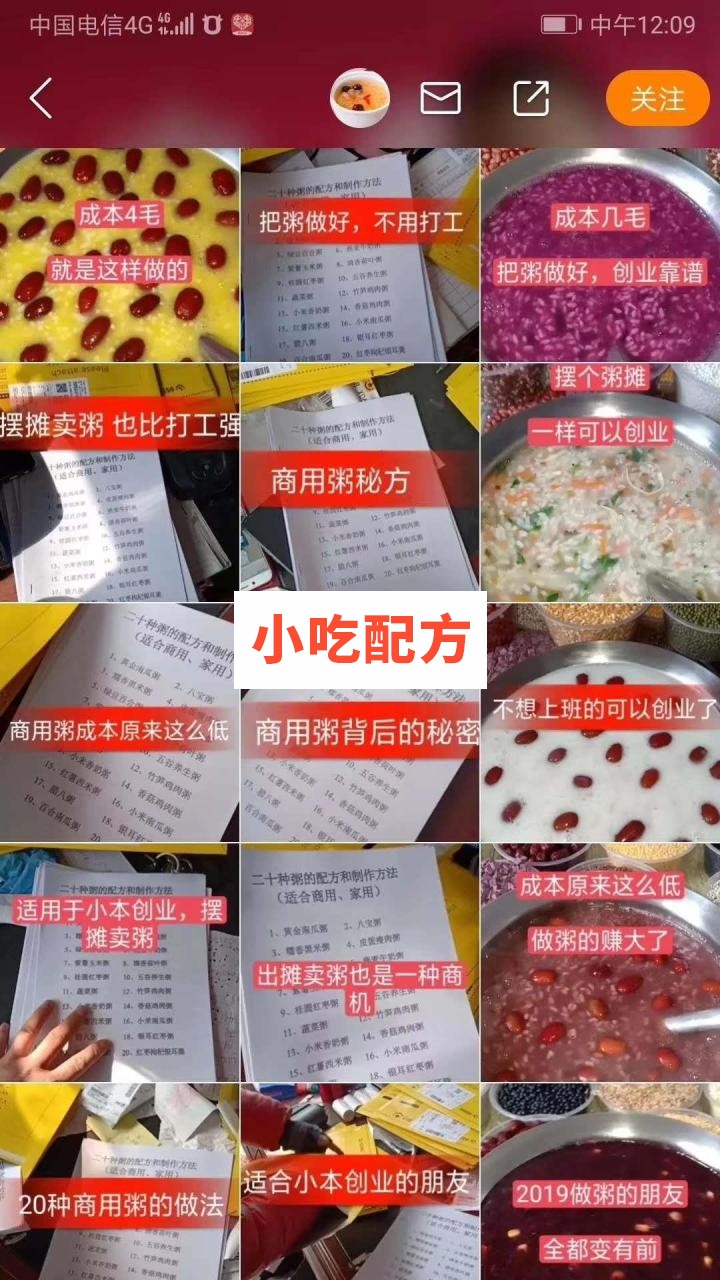Open the video captioned 把粥做好，不用打工
Screen dimensions: 720x1280
[x=360, y=255]
